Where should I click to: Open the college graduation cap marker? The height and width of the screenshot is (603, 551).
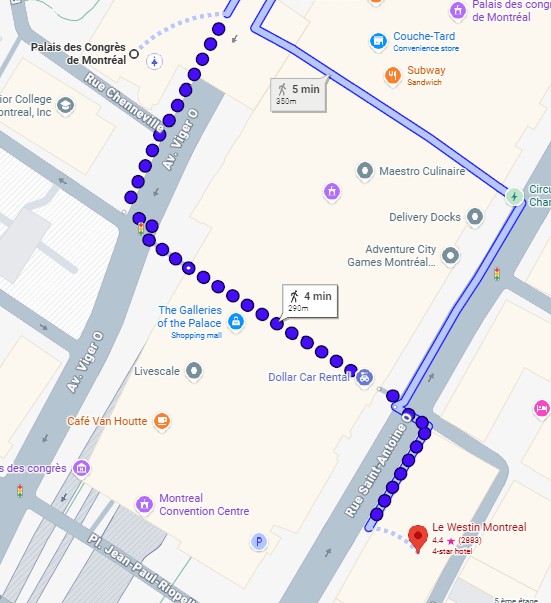(x=65, y=105)
